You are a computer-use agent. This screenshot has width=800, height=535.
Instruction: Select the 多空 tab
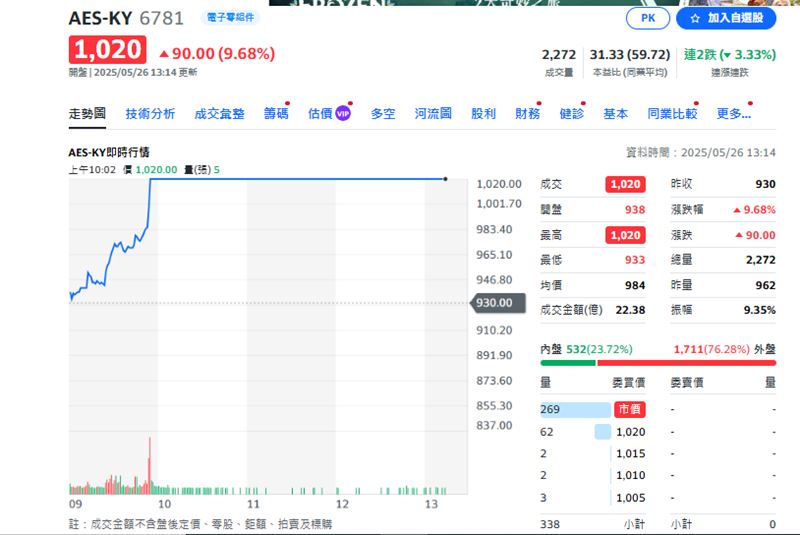pos(383,114)
